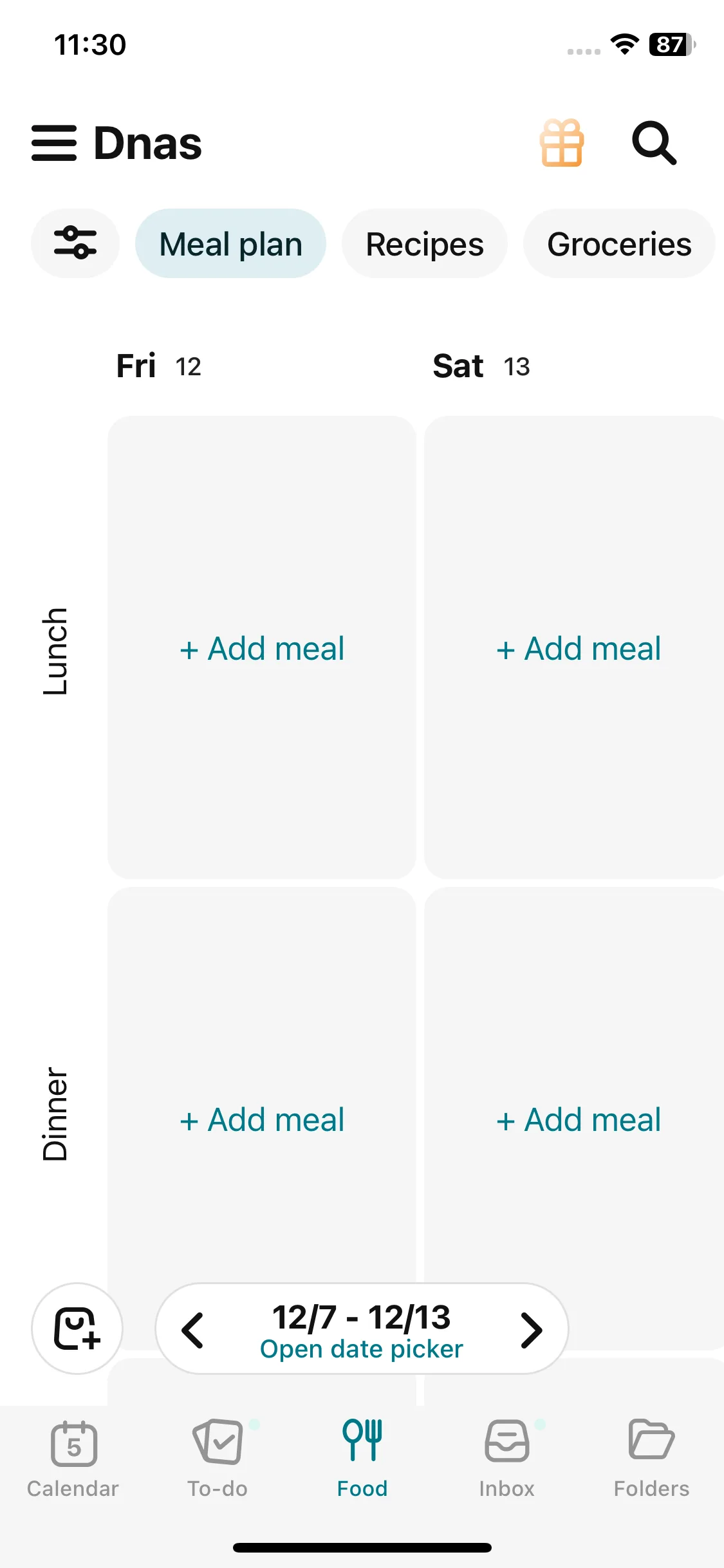724x1568 pixels.
Task: Open the Folders tab
Action: coord(651,1459)
